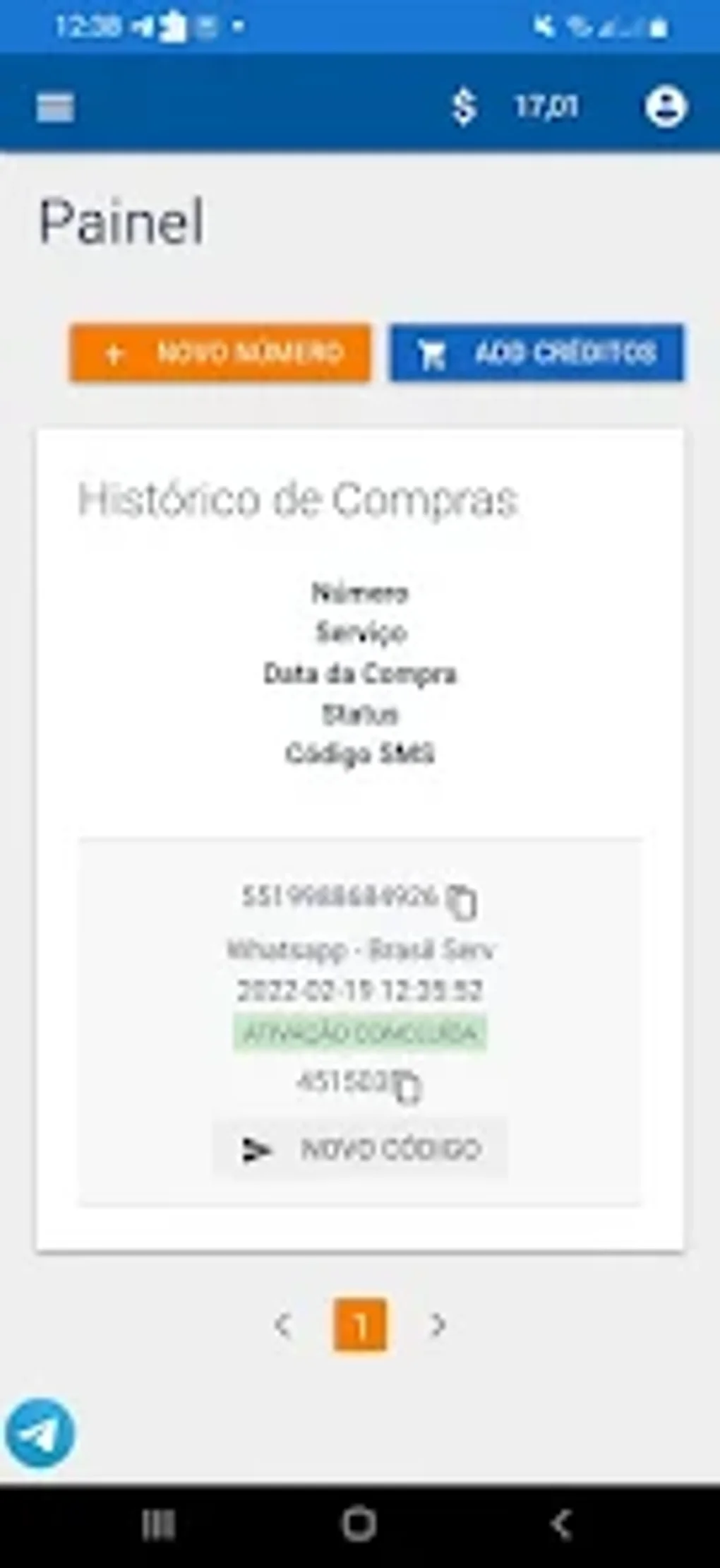Copy the purchased phone number
The image size is (720, 1568).
coord(462,902)
